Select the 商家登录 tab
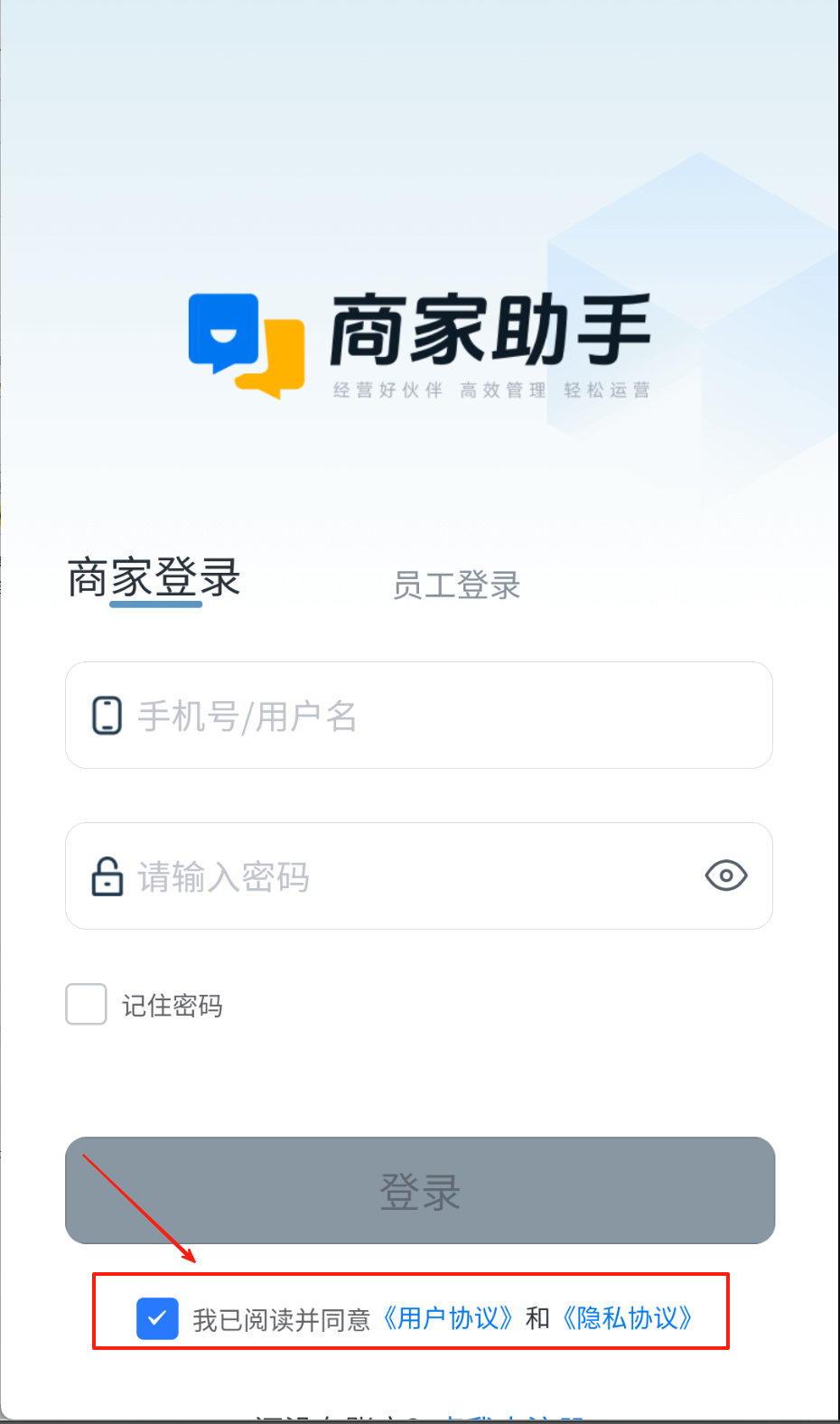Screen dimensions: 840x1424 coord(154,578)
